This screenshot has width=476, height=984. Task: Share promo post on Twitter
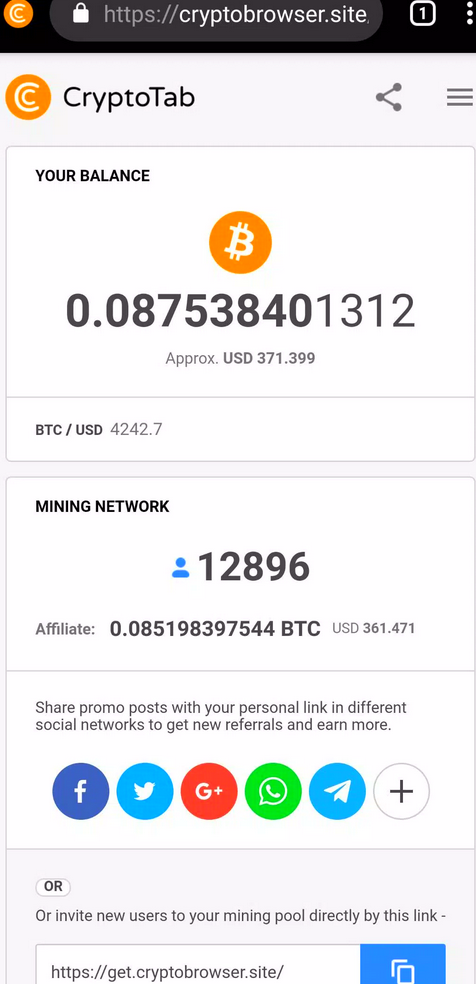pyautogui.click(x=145, y=791)
